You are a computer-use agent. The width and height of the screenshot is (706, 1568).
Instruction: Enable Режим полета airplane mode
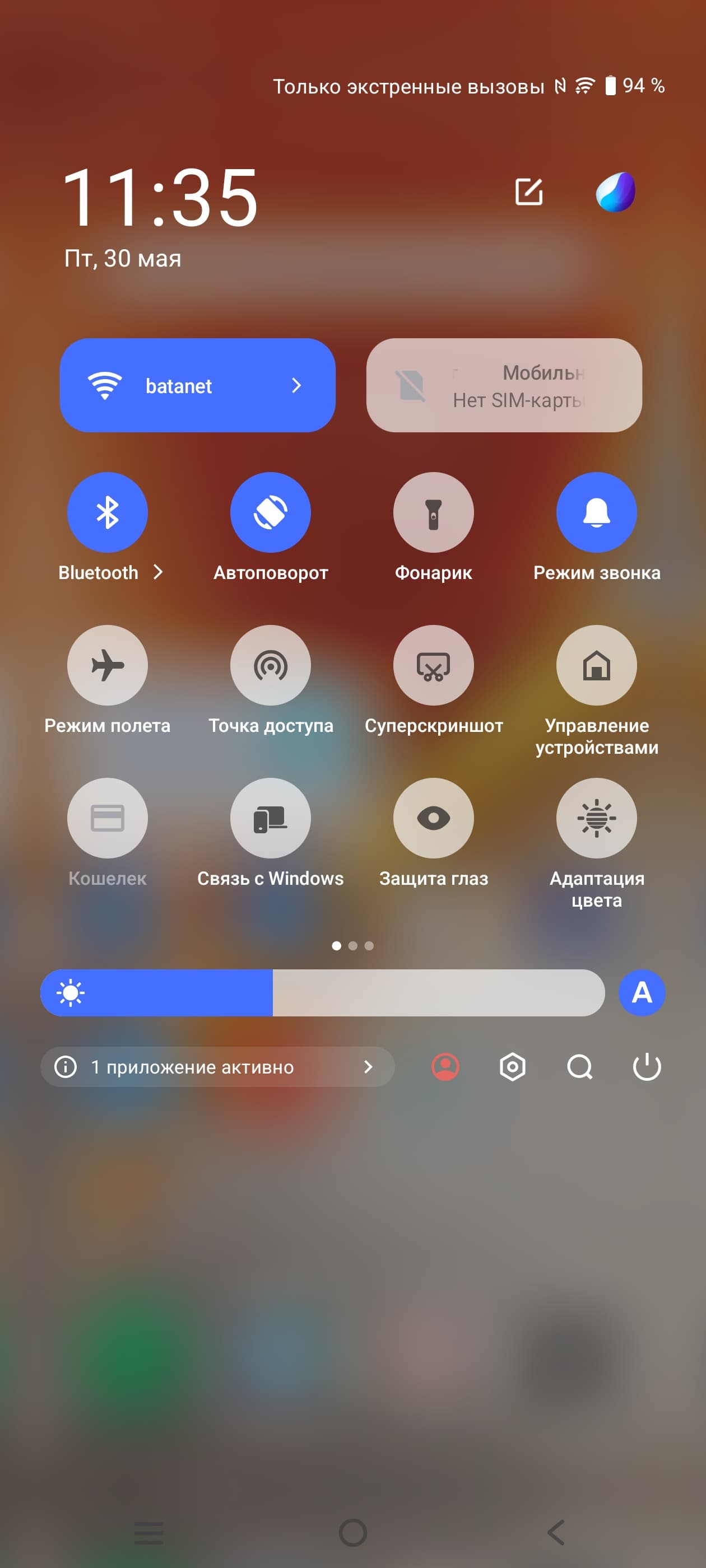coord(107,665)
